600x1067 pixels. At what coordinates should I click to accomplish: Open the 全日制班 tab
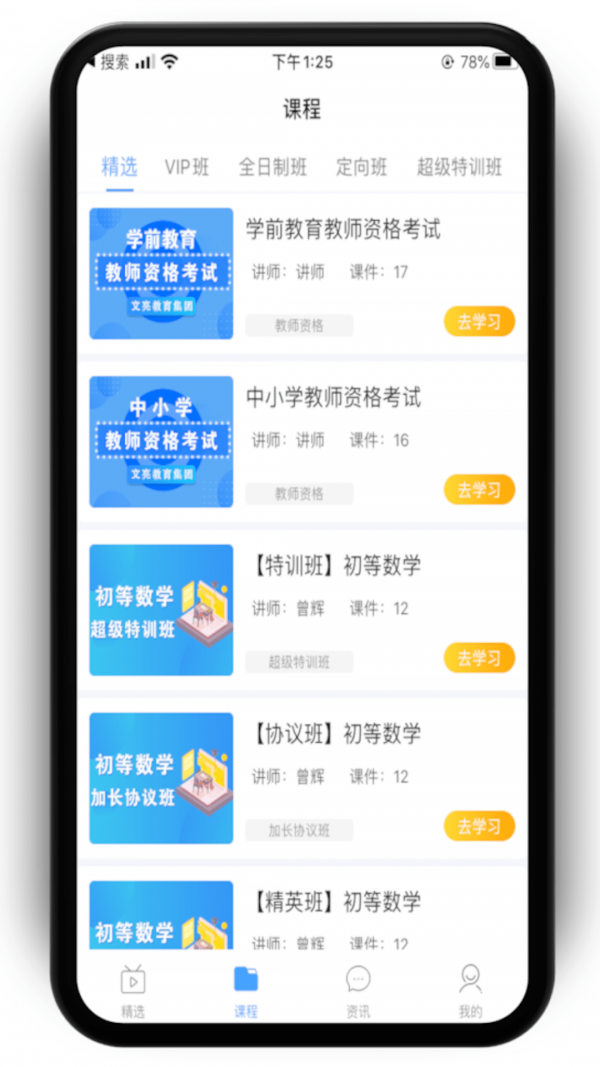272,167
